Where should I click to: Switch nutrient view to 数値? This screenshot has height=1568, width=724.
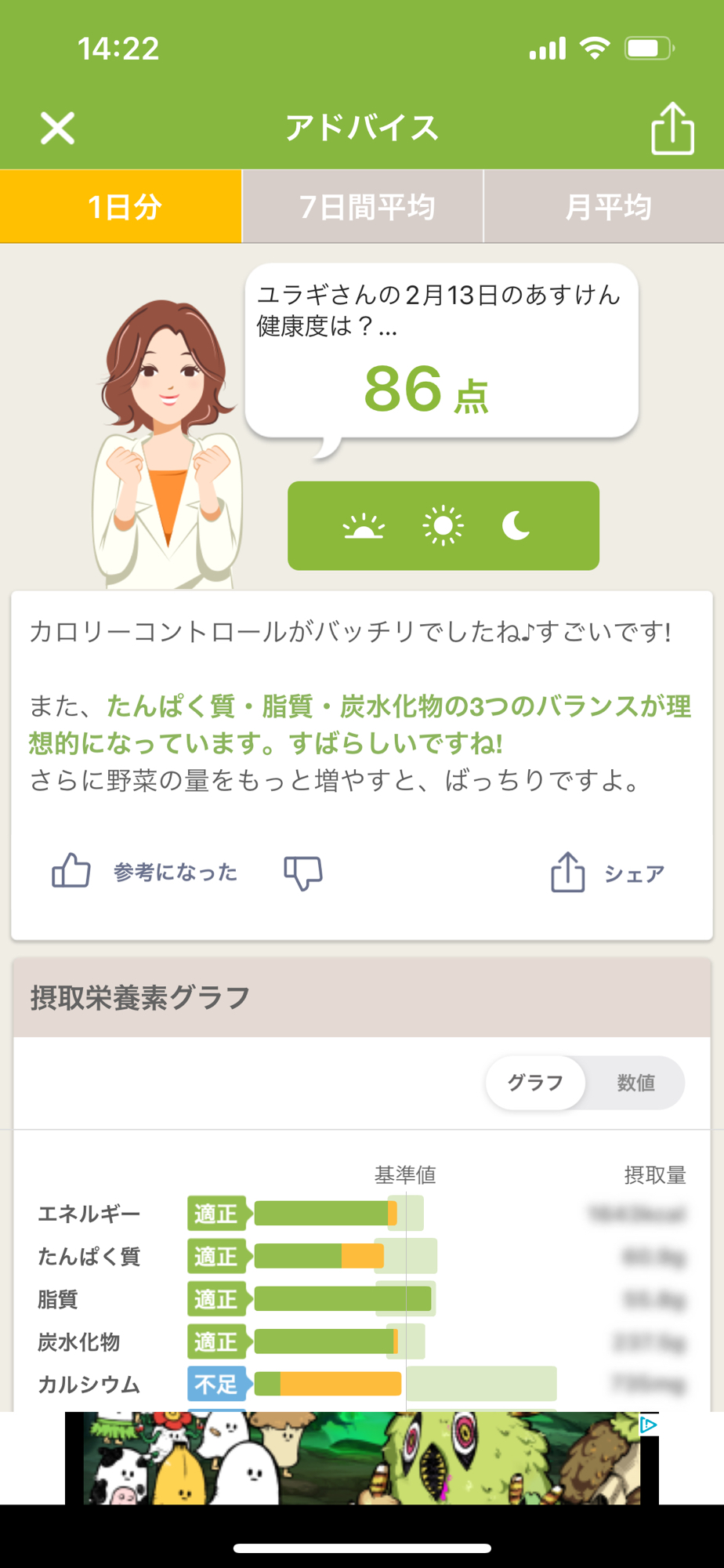click(x=635, y=1083)
